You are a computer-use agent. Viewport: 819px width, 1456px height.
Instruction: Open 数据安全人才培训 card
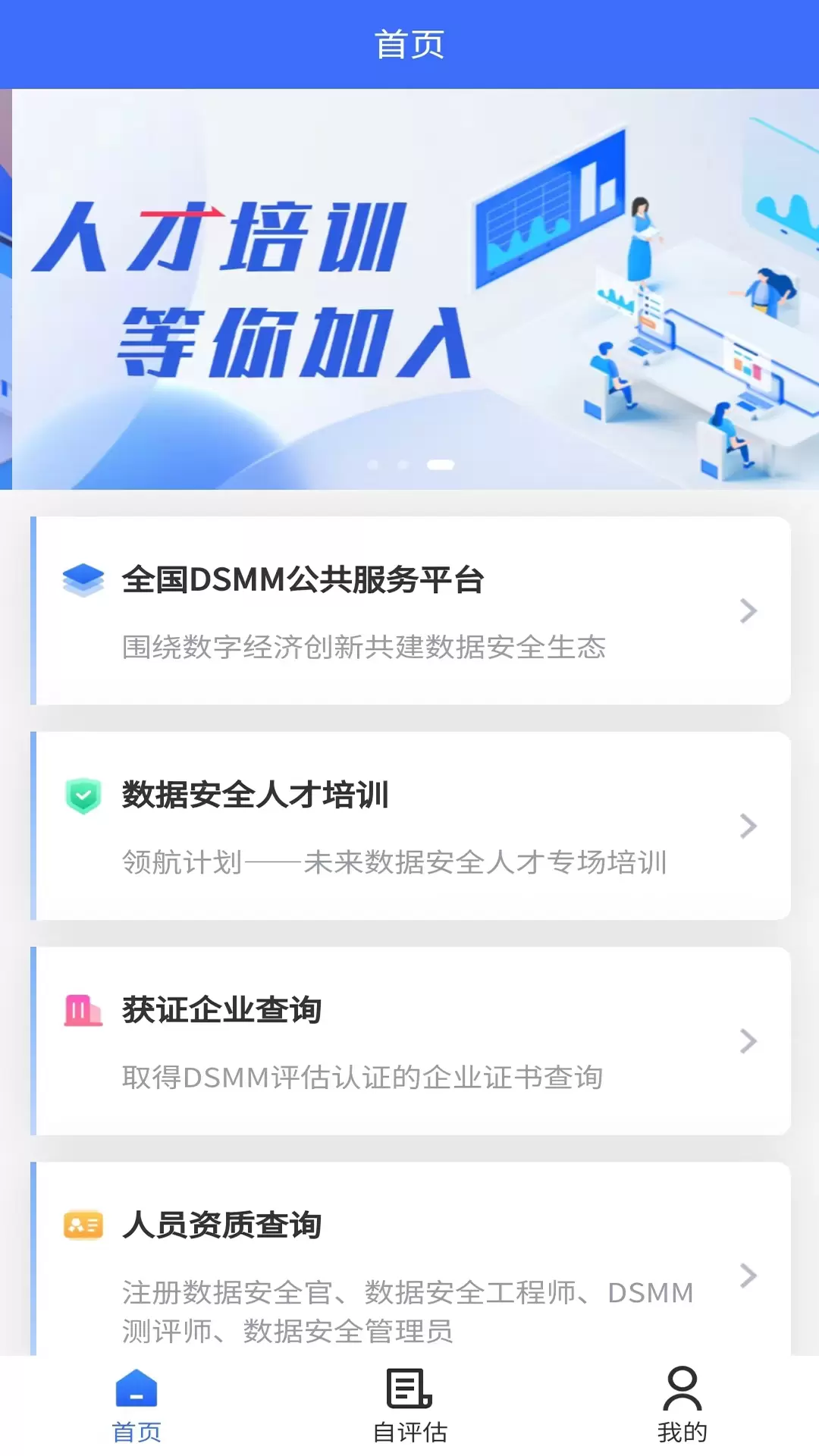(x=410, y=826)
